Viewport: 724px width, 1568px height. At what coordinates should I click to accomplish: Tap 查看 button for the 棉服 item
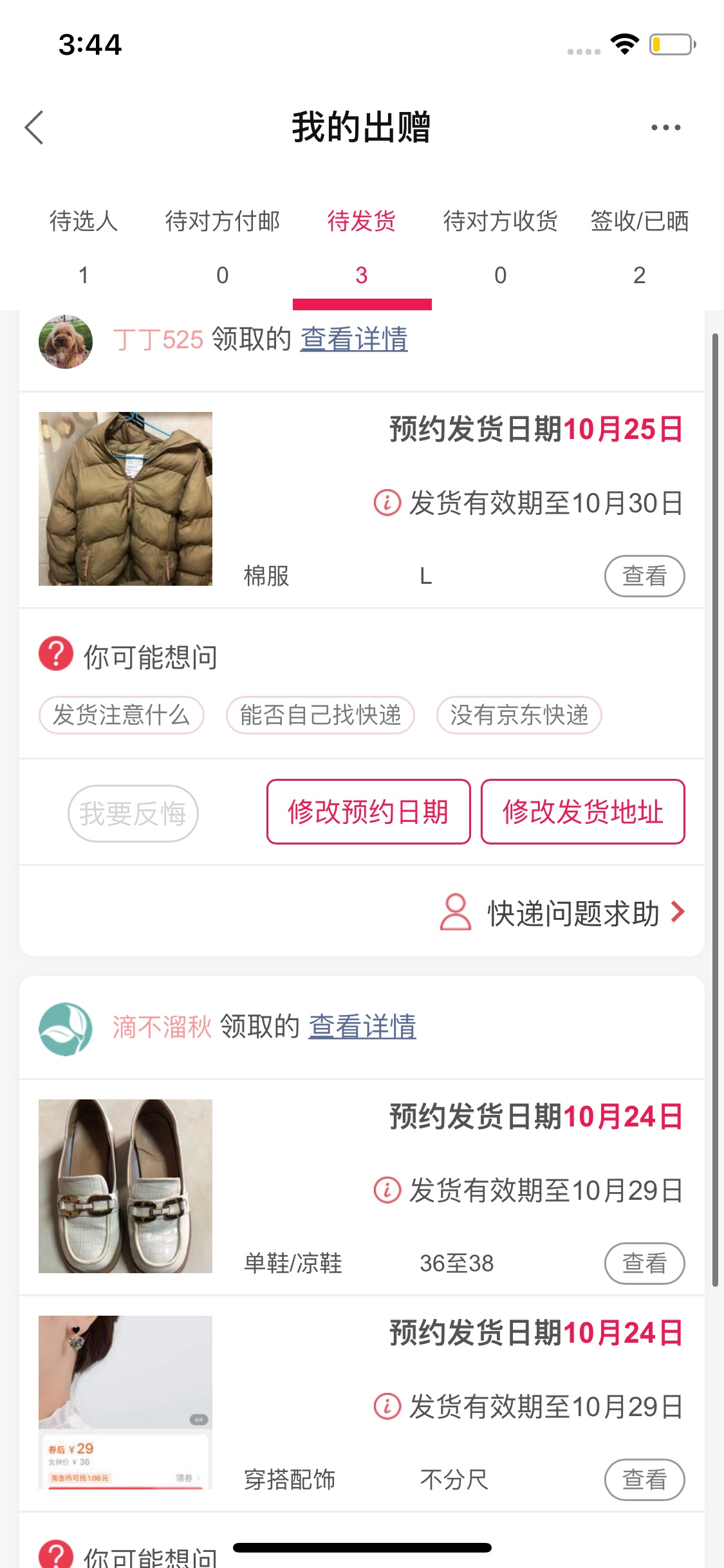click(x=644, y=575)
